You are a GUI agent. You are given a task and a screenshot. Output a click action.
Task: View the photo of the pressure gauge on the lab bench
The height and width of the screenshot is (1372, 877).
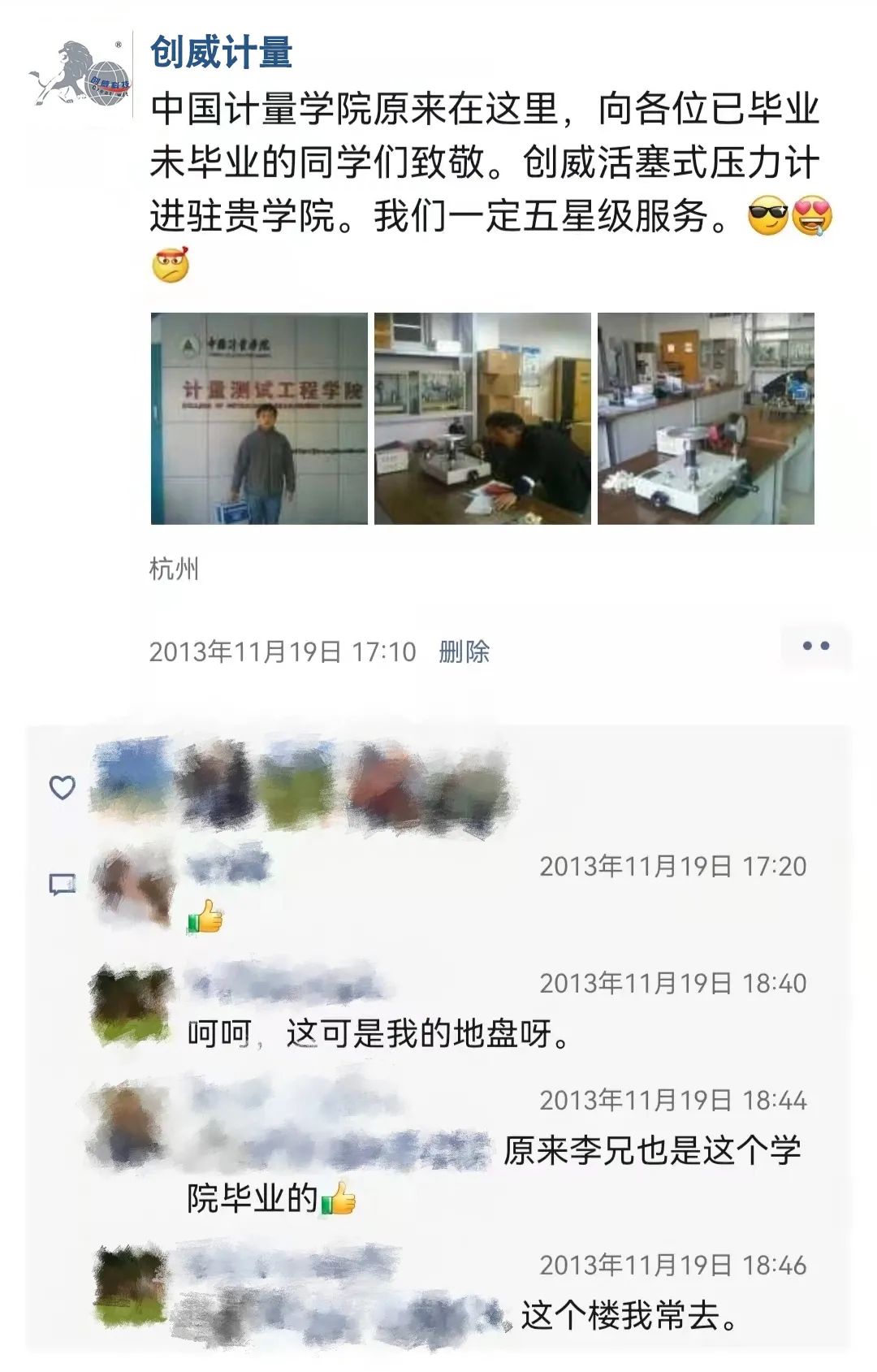(x=706, y=418)
